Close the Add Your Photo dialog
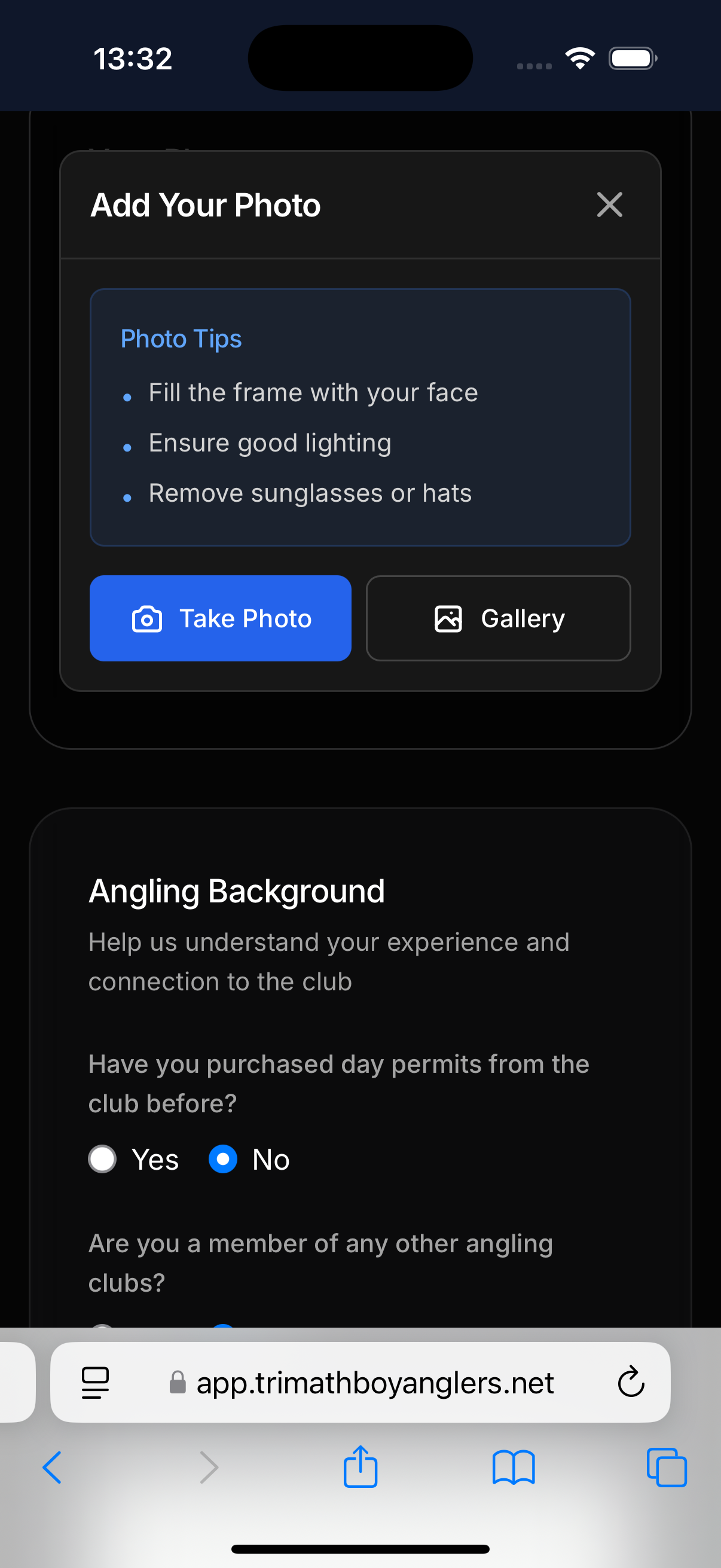721x1568 pixels. pyautogui.click(x=609, y=205)
